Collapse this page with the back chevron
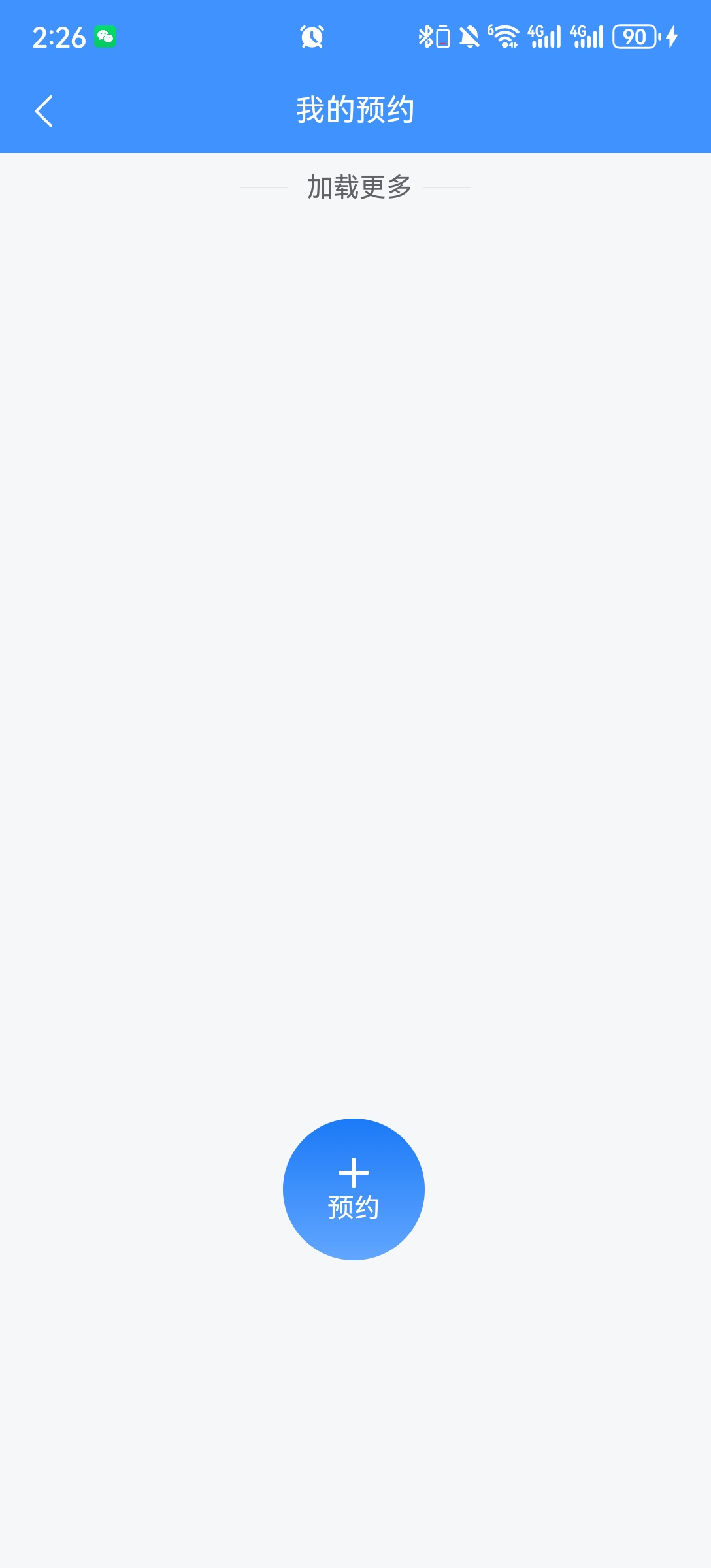 [x=44, y=111]
